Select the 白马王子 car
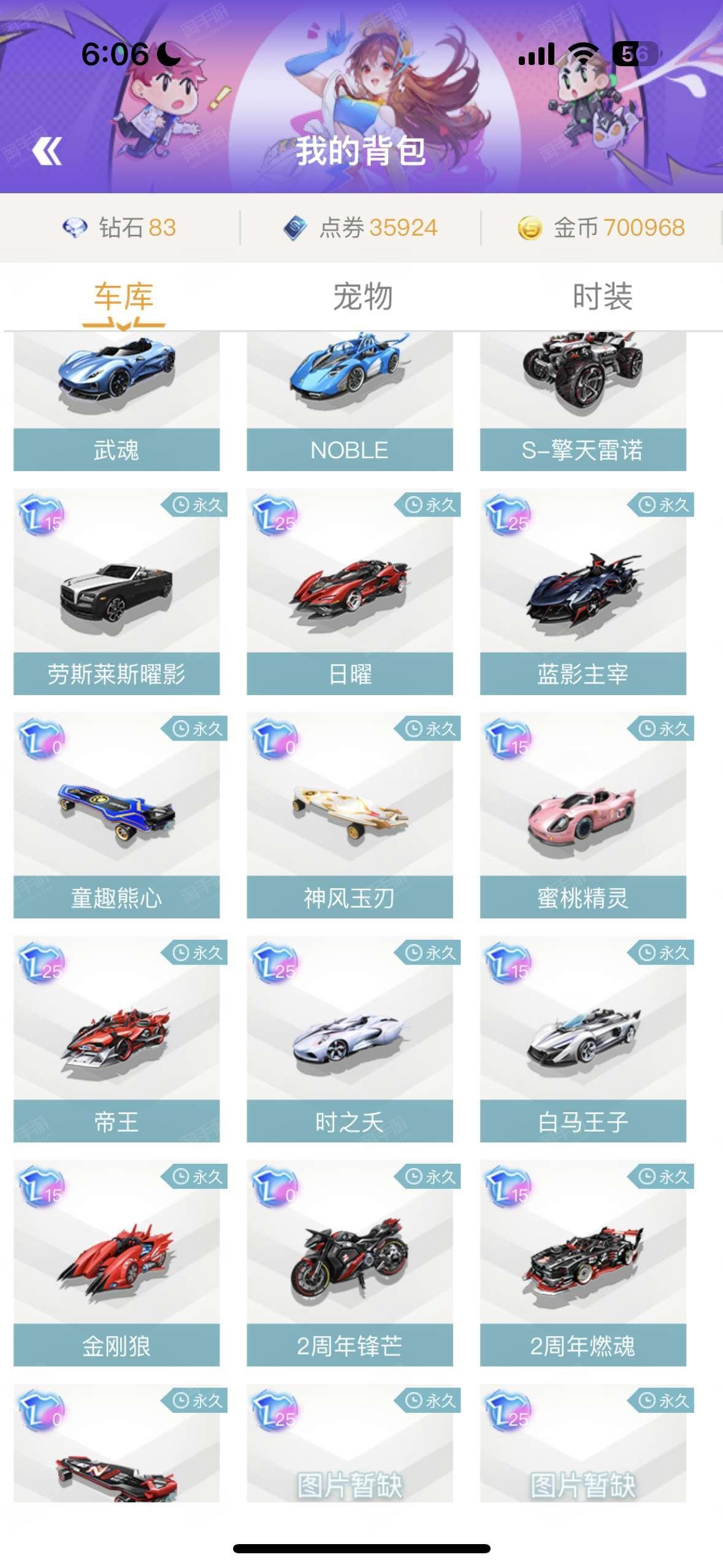 pos(583,1040)
